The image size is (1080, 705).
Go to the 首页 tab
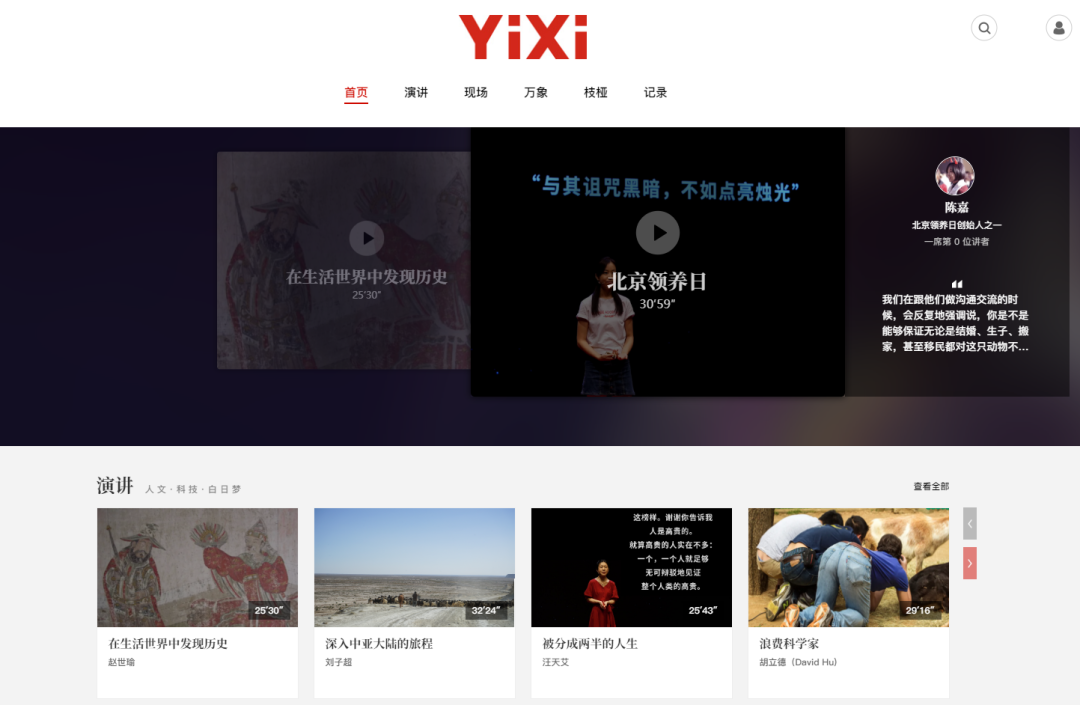click(x=356, y=93)
